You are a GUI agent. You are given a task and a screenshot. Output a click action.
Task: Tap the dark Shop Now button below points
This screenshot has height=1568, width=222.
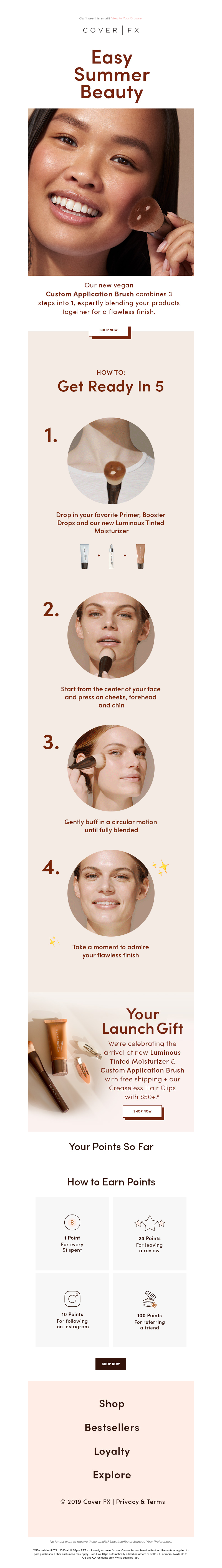tap(111, 1364)
